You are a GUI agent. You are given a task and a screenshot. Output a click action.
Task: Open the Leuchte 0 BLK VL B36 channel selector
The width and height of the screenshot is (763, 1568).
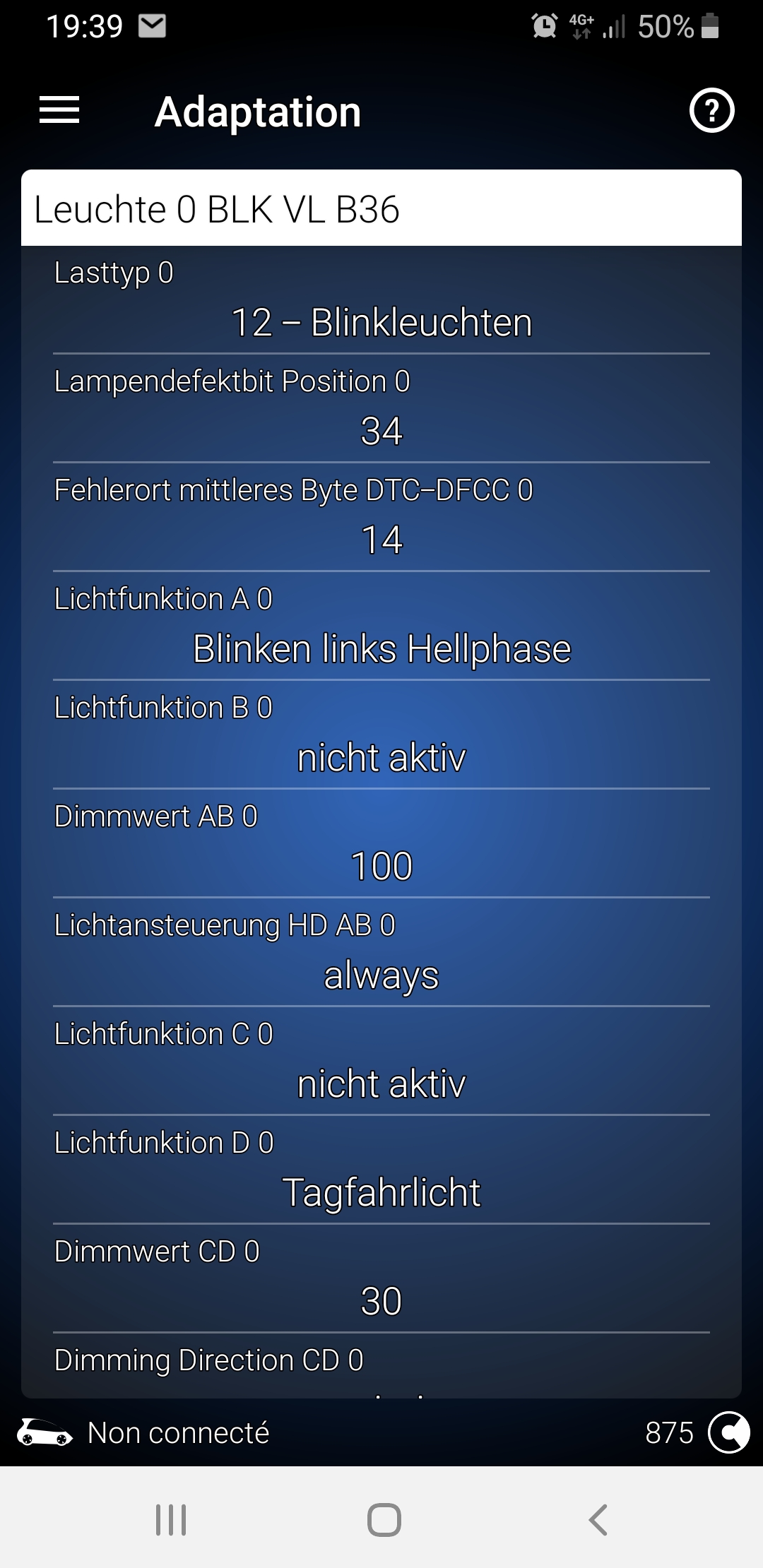(381, 209)
